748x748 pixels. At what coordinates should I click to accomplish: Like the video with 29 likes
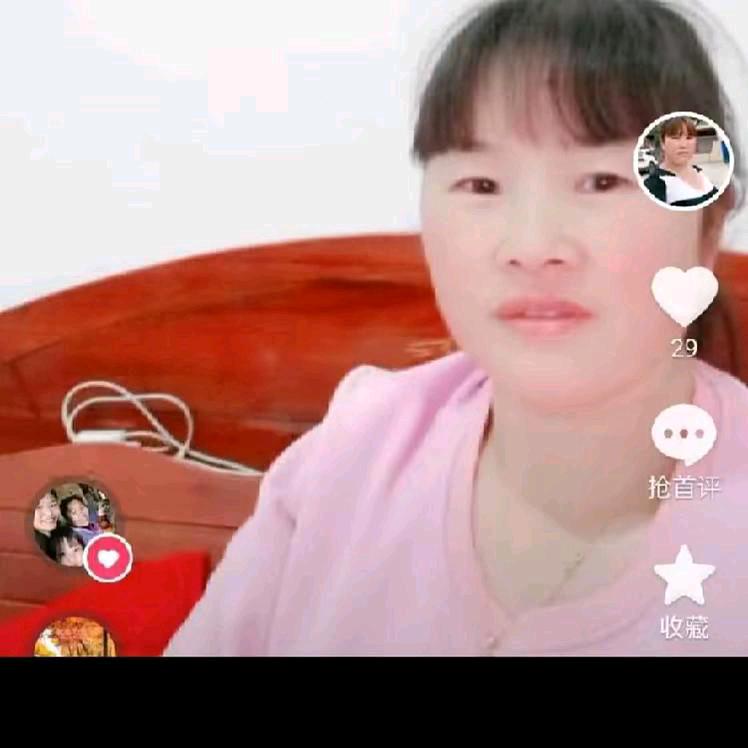(684, 296)
